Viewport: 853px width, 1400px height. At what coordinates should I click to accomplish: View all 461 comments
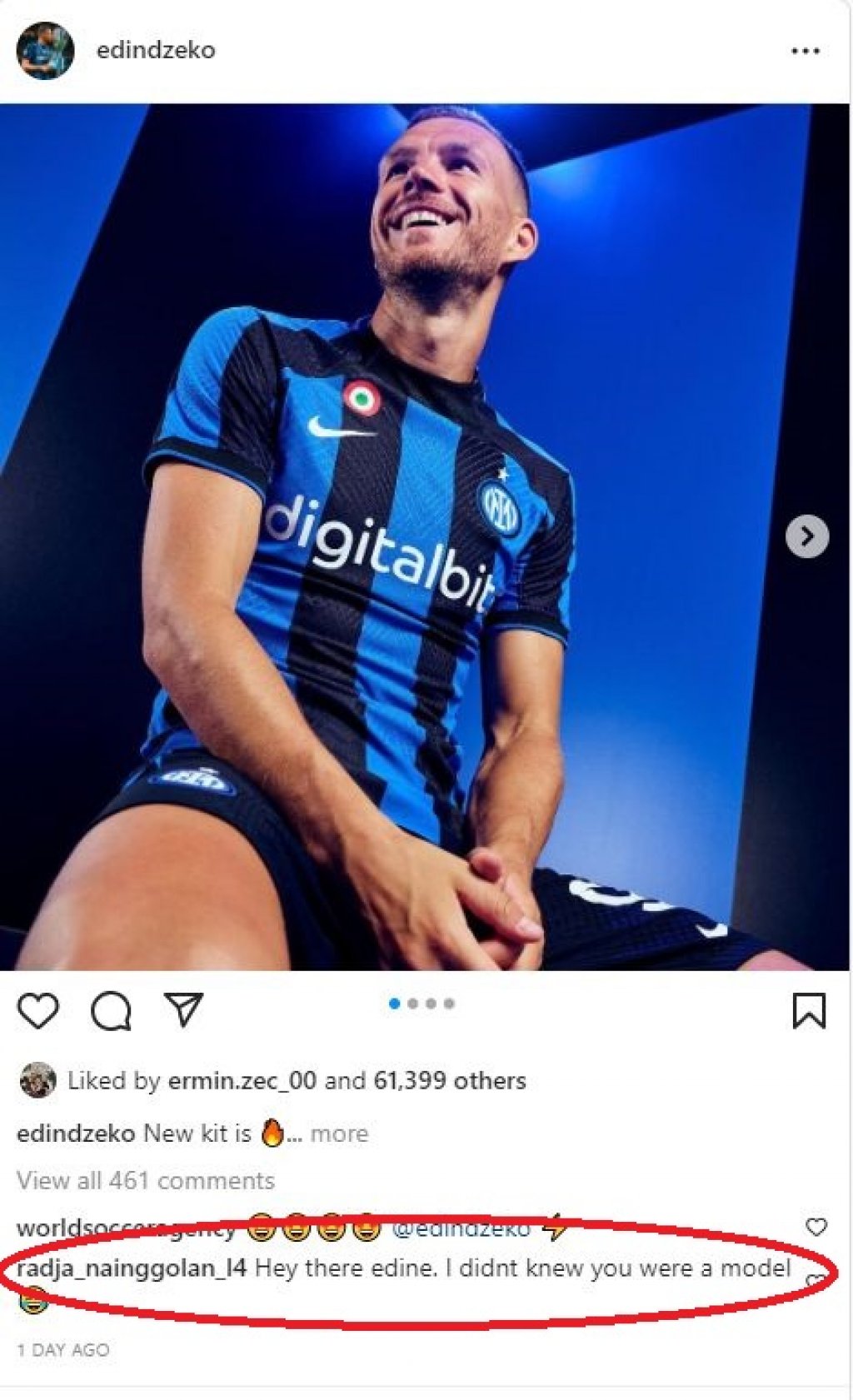146,1180
